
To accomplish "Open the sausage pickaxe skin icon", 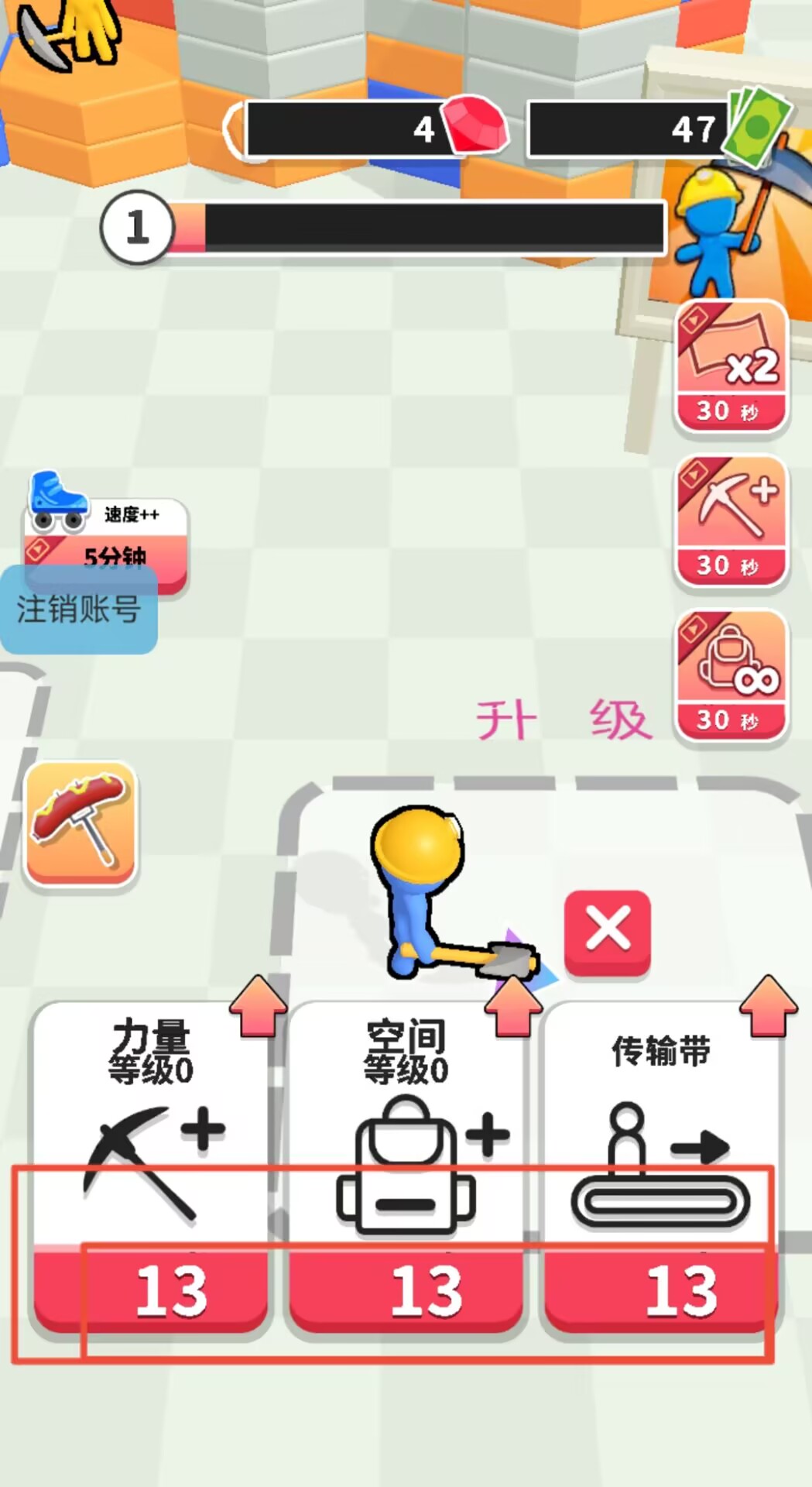I will point(81,823).
